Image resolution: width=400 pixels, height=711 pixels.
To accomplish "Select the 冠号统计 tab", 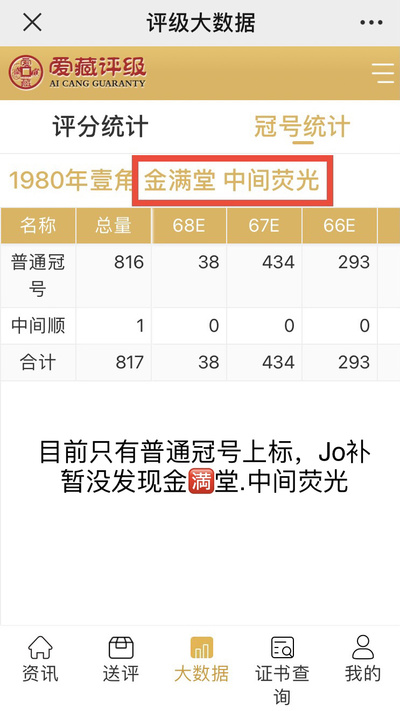I will click(302, 127).
